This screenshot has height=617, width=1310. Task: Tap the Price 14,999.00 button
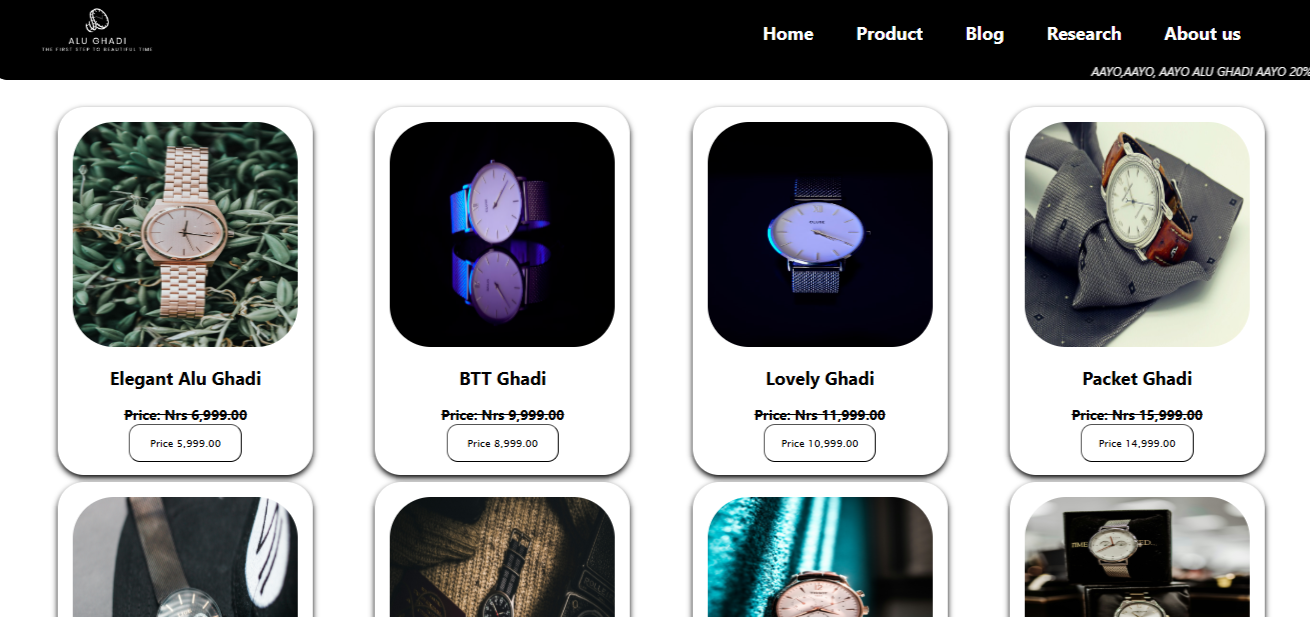pos(1136,443)
